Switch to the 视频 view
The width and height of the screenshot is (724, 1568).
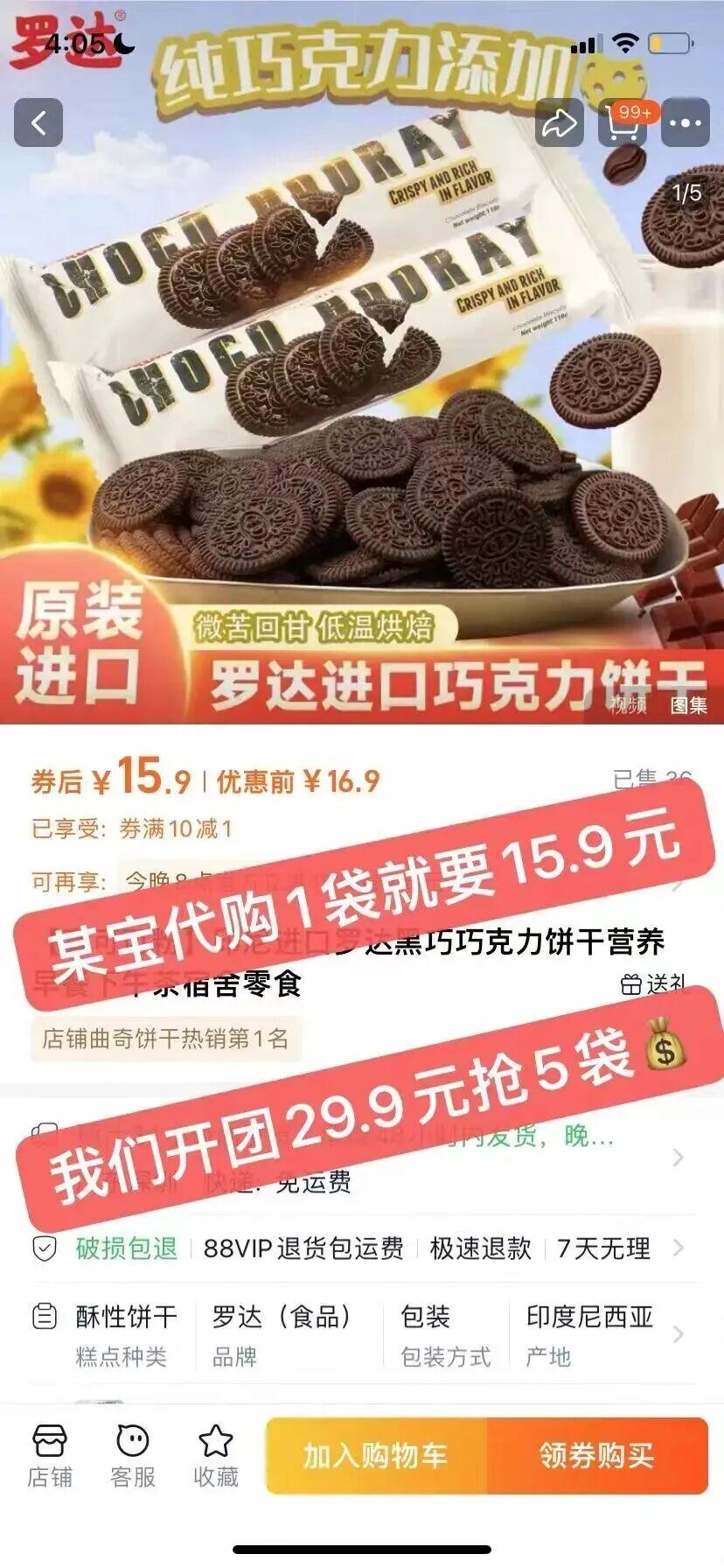[627, 704]
